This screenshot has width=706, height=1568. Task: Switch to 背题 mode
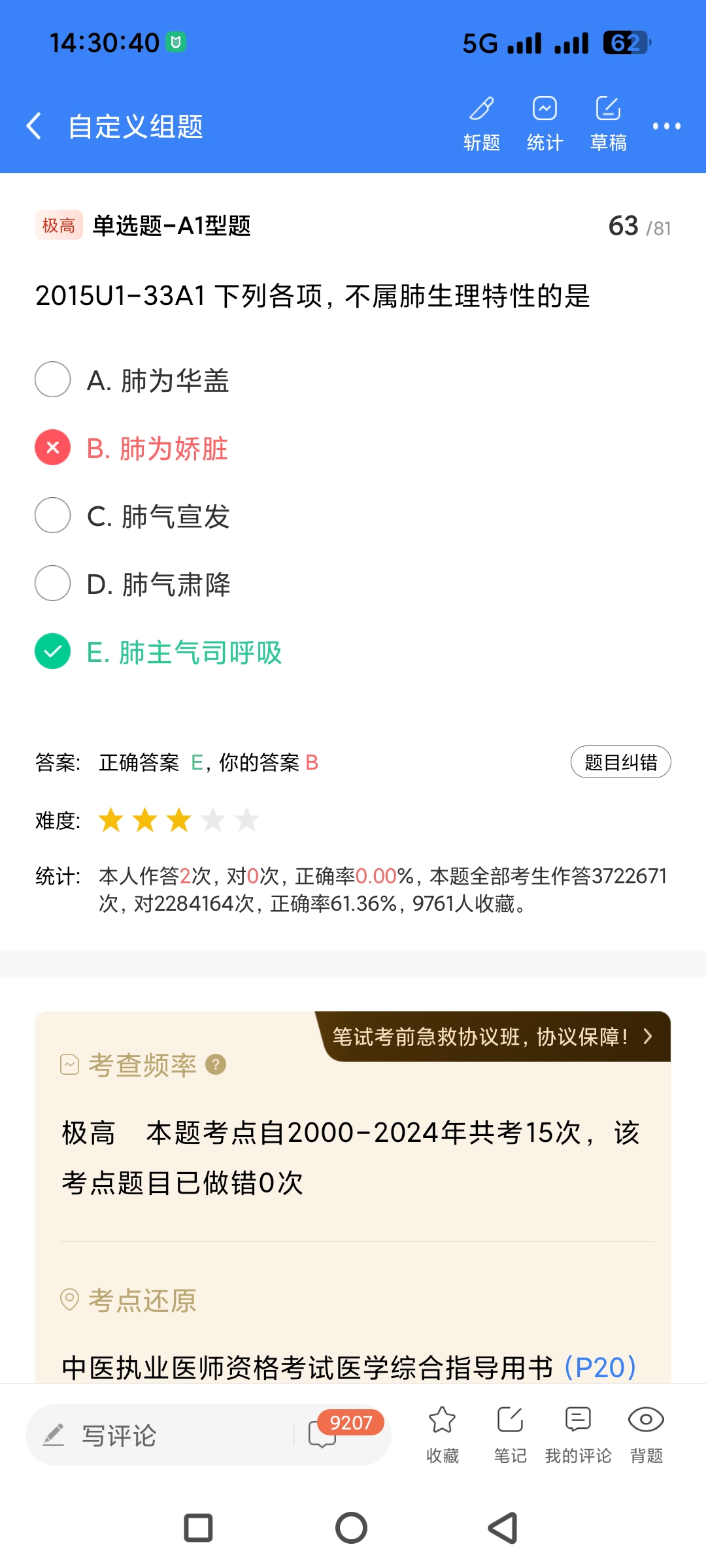tap(646, 1433)
